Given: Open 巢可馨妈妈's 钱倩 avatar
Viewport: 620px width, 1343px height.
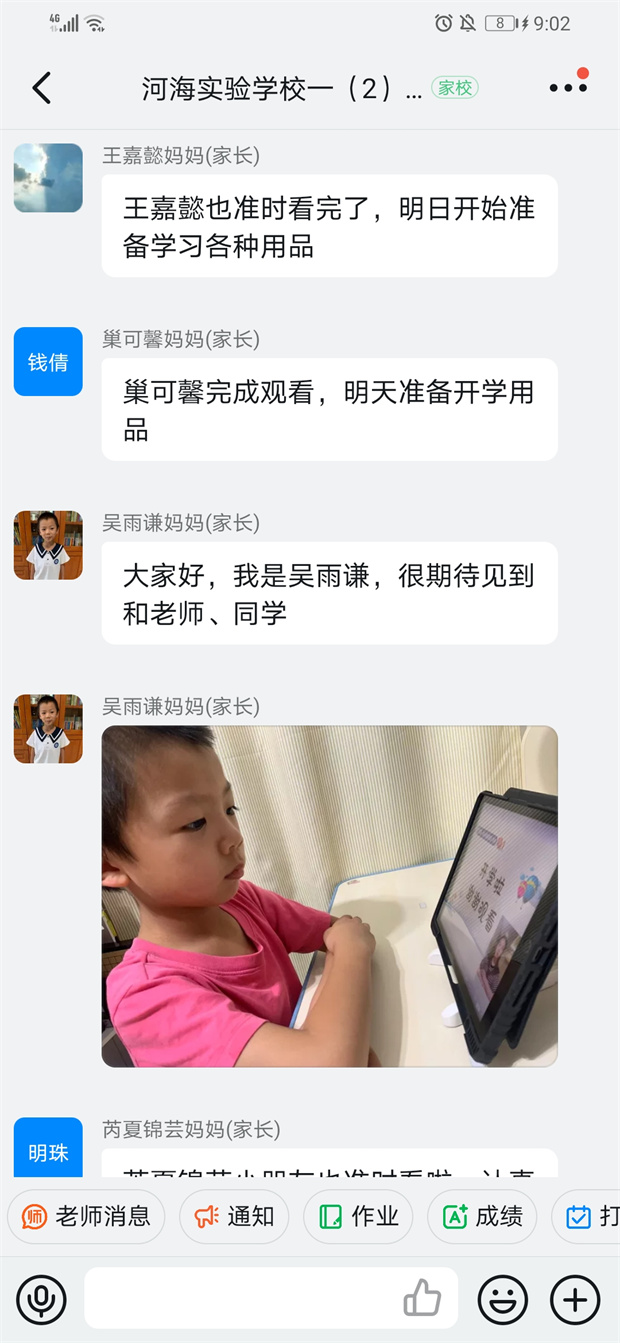Looking at the screenshot, I should pos(48,361).
